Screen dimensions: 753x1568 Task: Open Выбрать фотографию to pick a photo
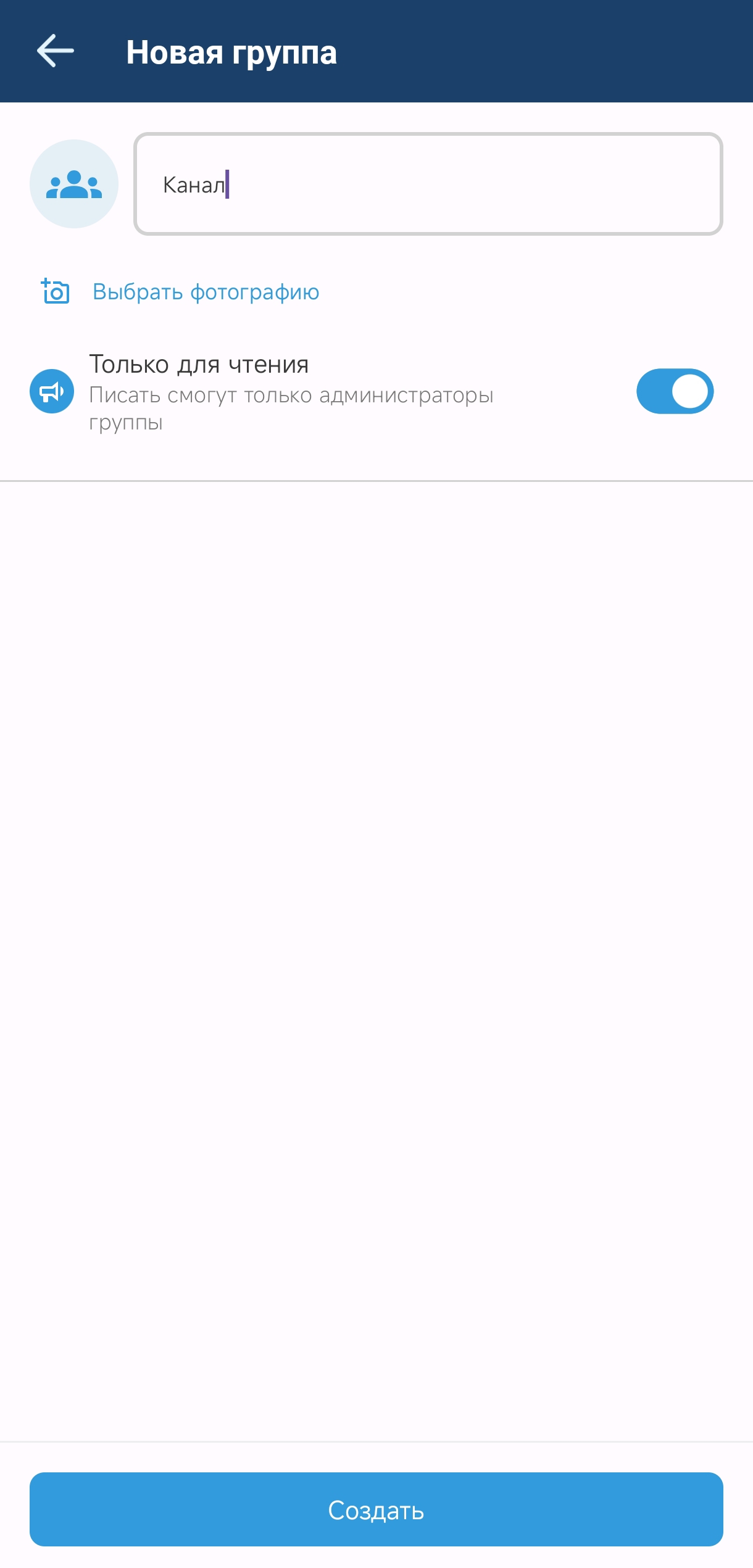[x=205, y=291]
